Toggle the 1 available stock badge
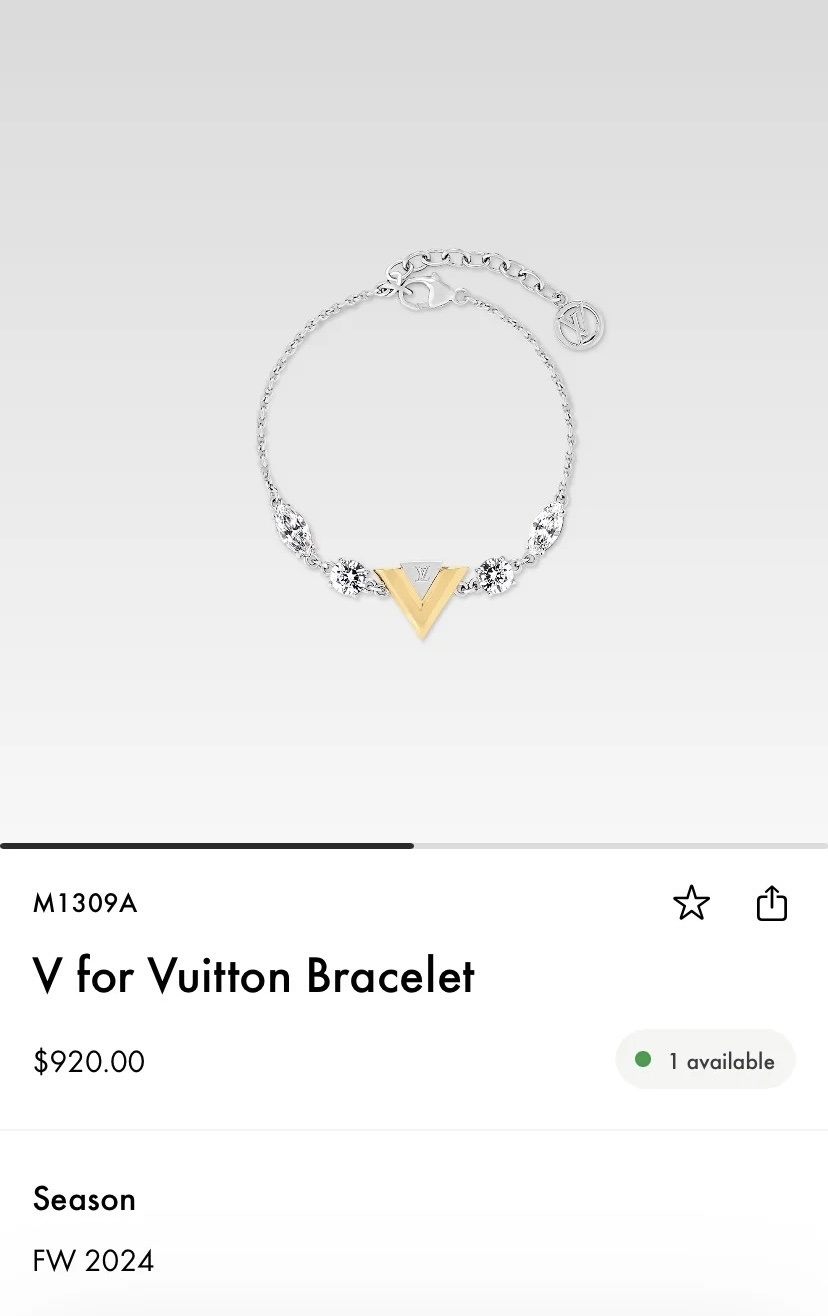Screen dimensions: 828x1316 pyautogui.click(x=705, y=1060)
